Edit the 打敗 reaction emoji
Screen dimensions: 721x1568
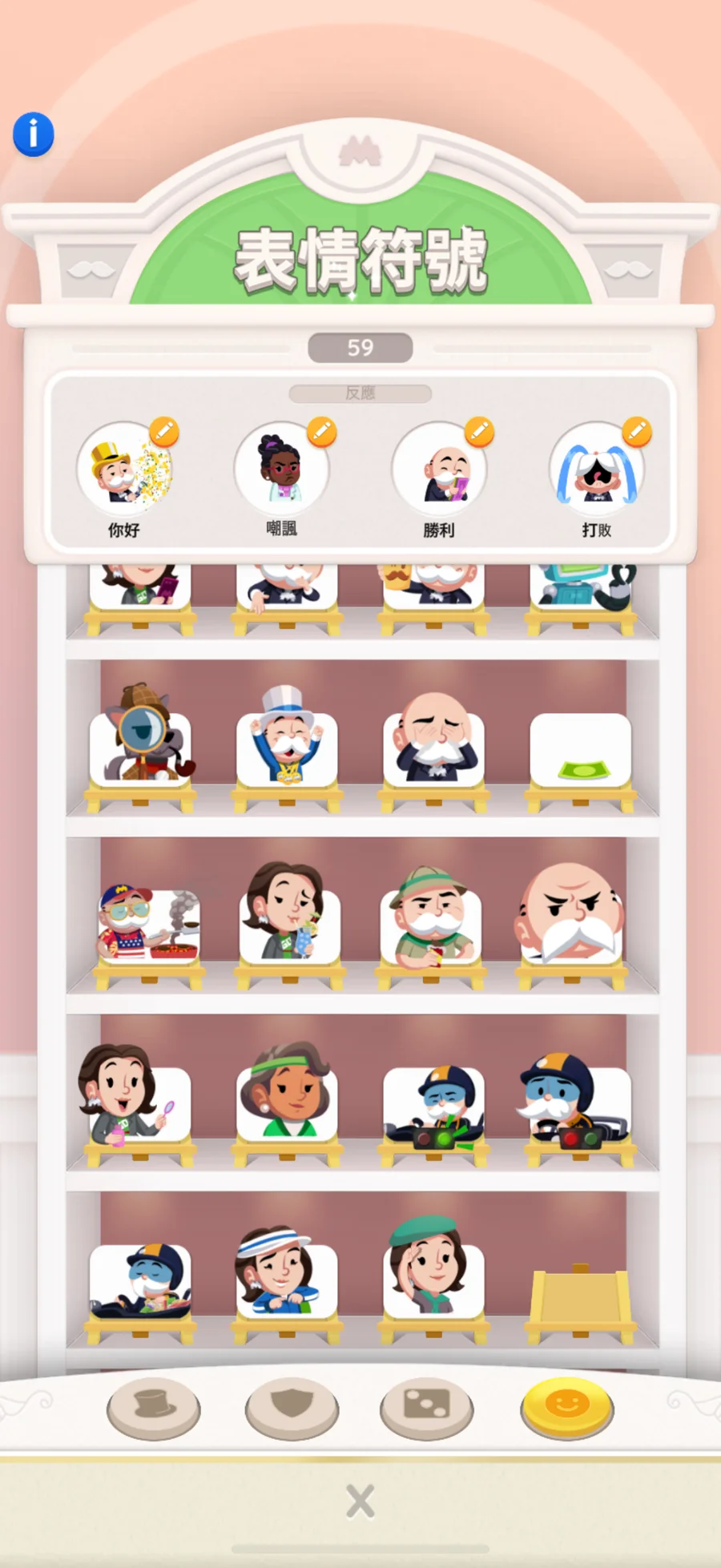[637, 433]
